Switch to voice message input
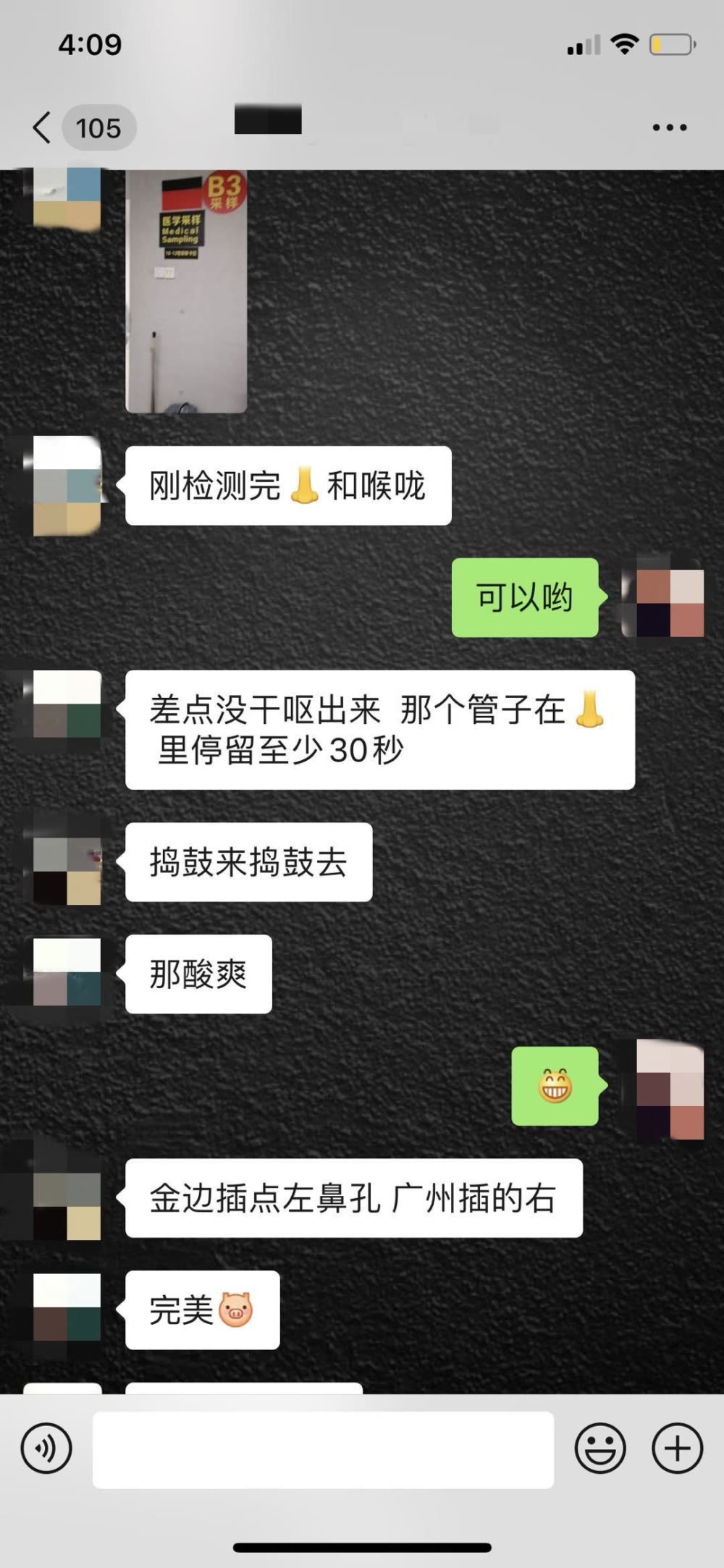 (x=47, y=1449)
